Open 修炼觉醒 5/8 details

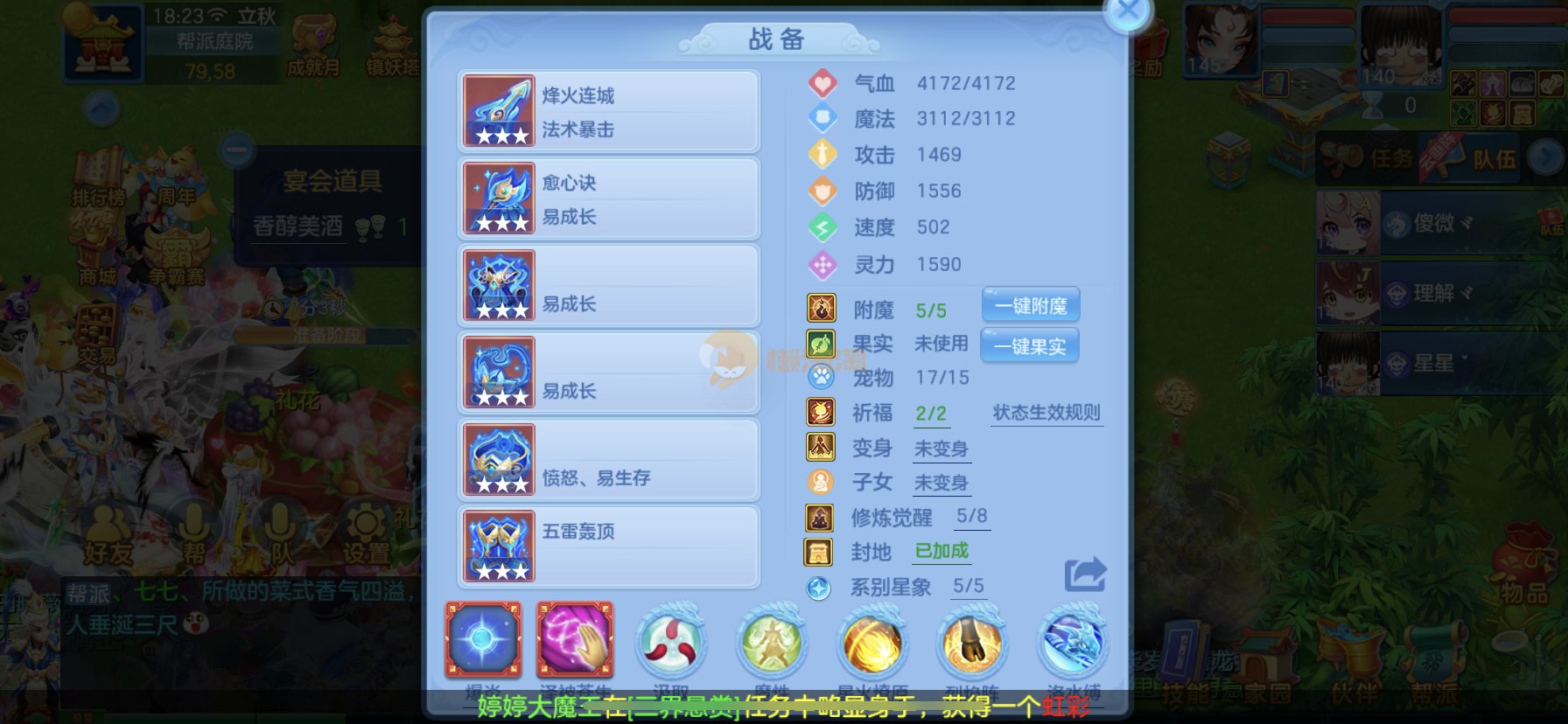[x=971, y=516]
